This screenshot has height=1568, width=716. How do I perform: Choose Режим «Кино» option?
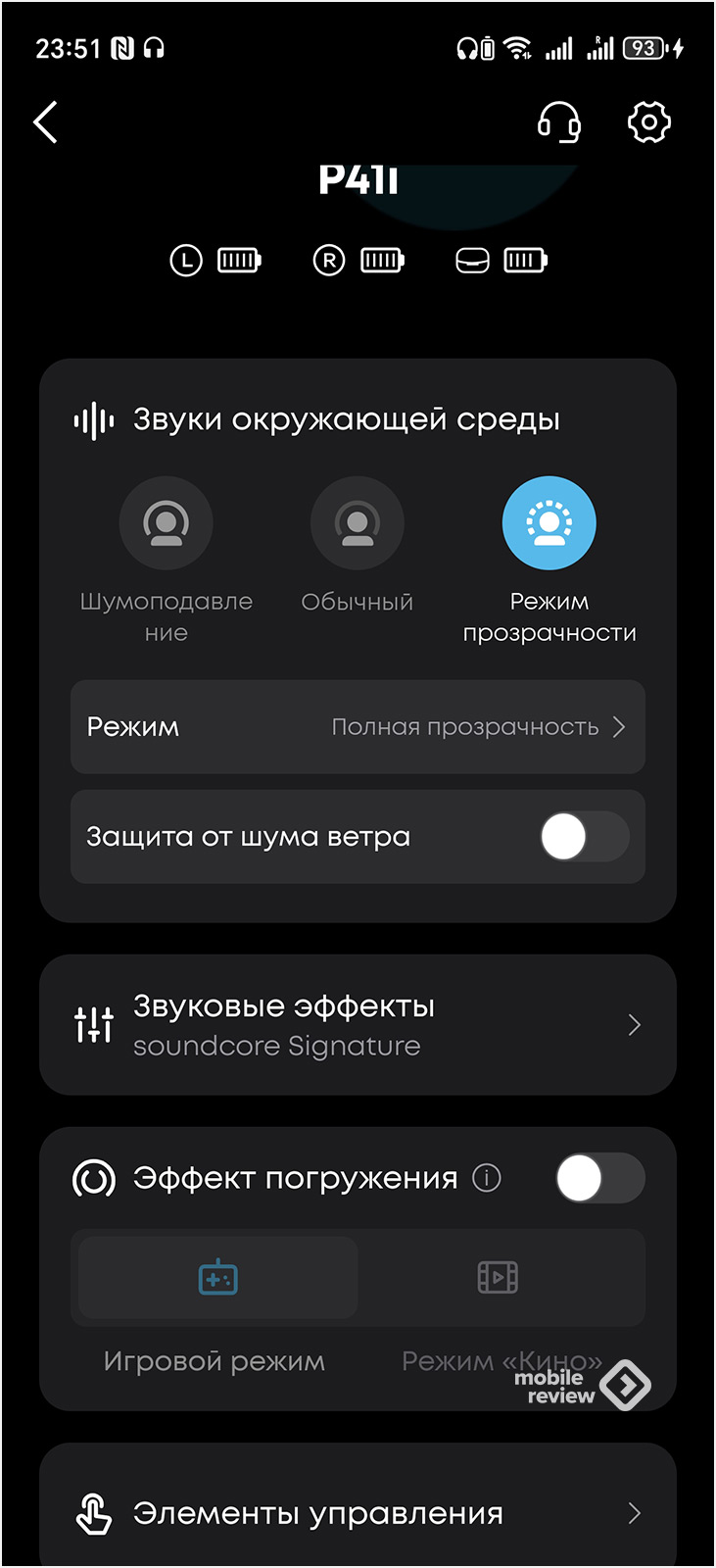[x=498, y=1278]
